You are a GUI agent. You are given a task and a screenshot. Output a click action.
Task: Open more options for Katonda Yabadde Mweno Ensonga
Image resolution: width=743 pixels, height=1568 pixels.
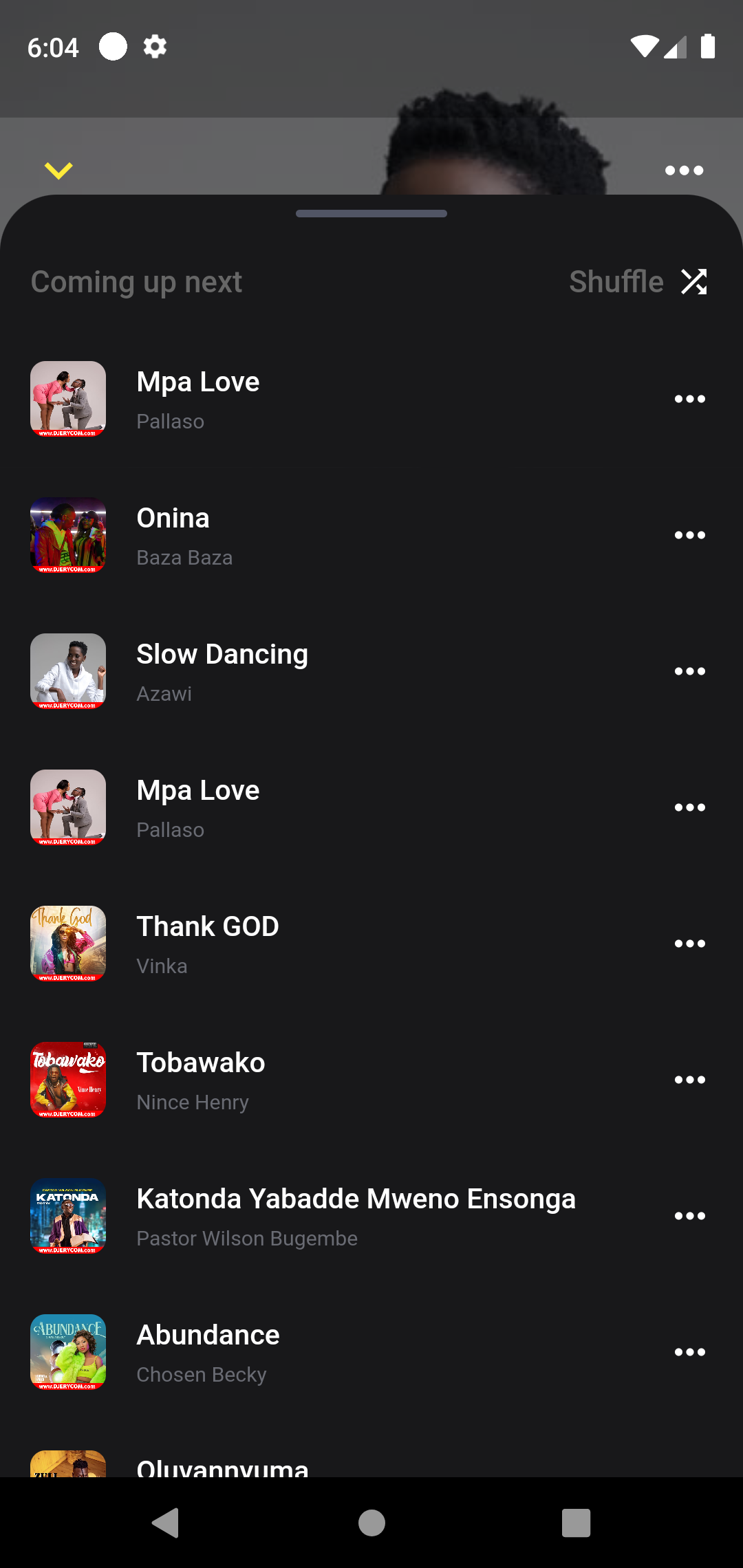(689, 1216)
